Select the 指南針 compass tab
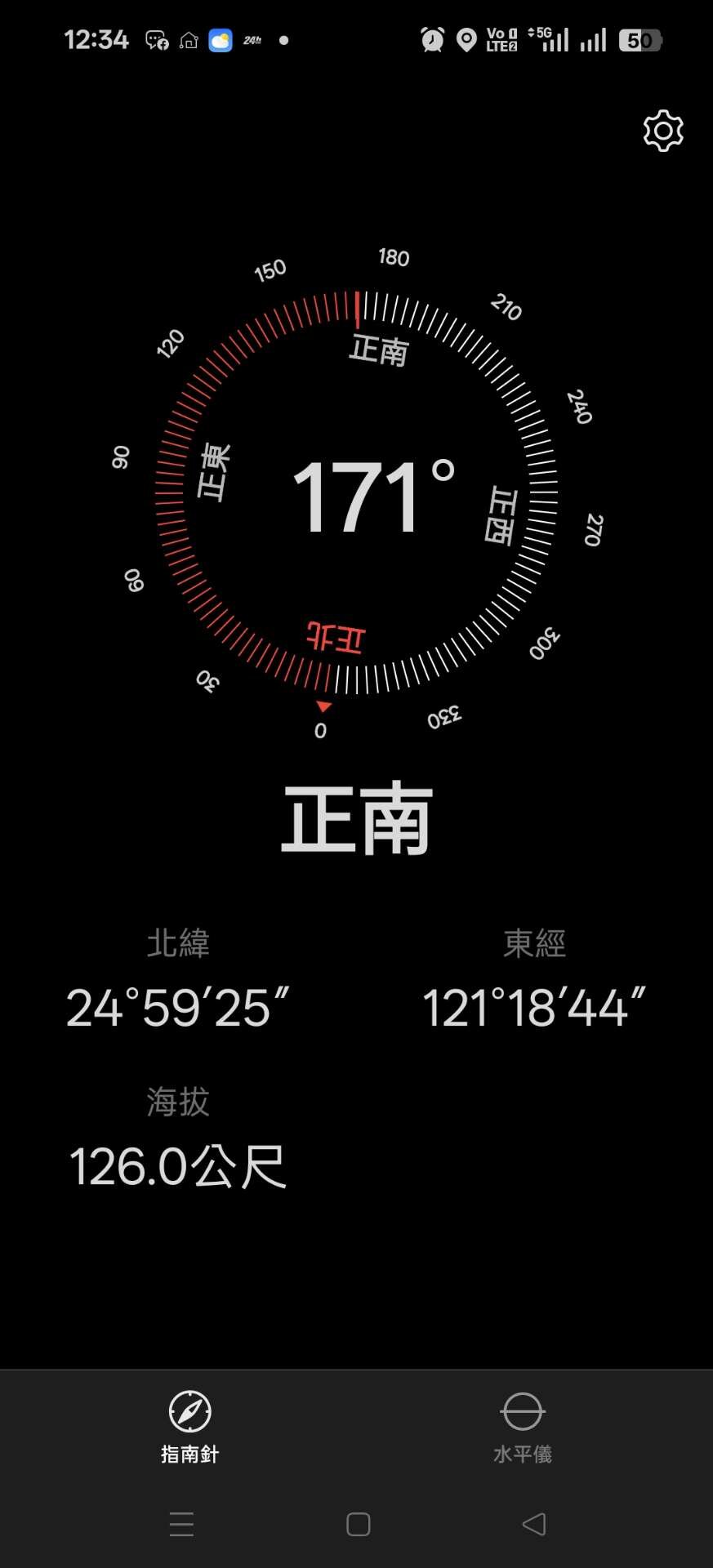713x1568 pixels. pos(189,1426)
